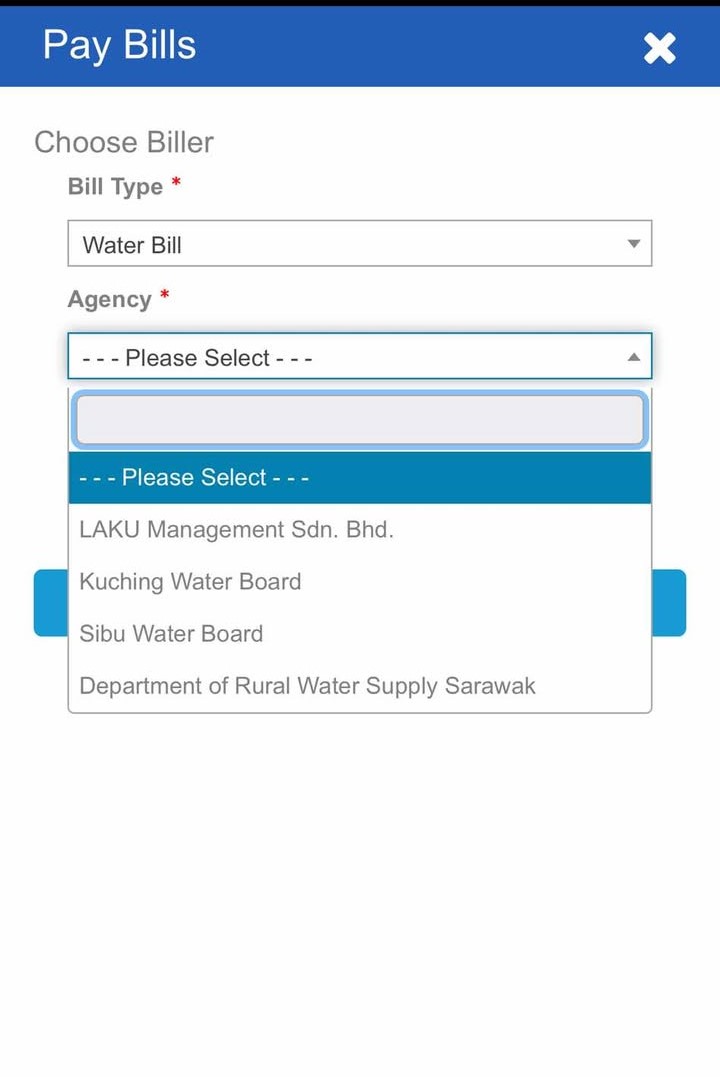Focus the agency search box

359,420
